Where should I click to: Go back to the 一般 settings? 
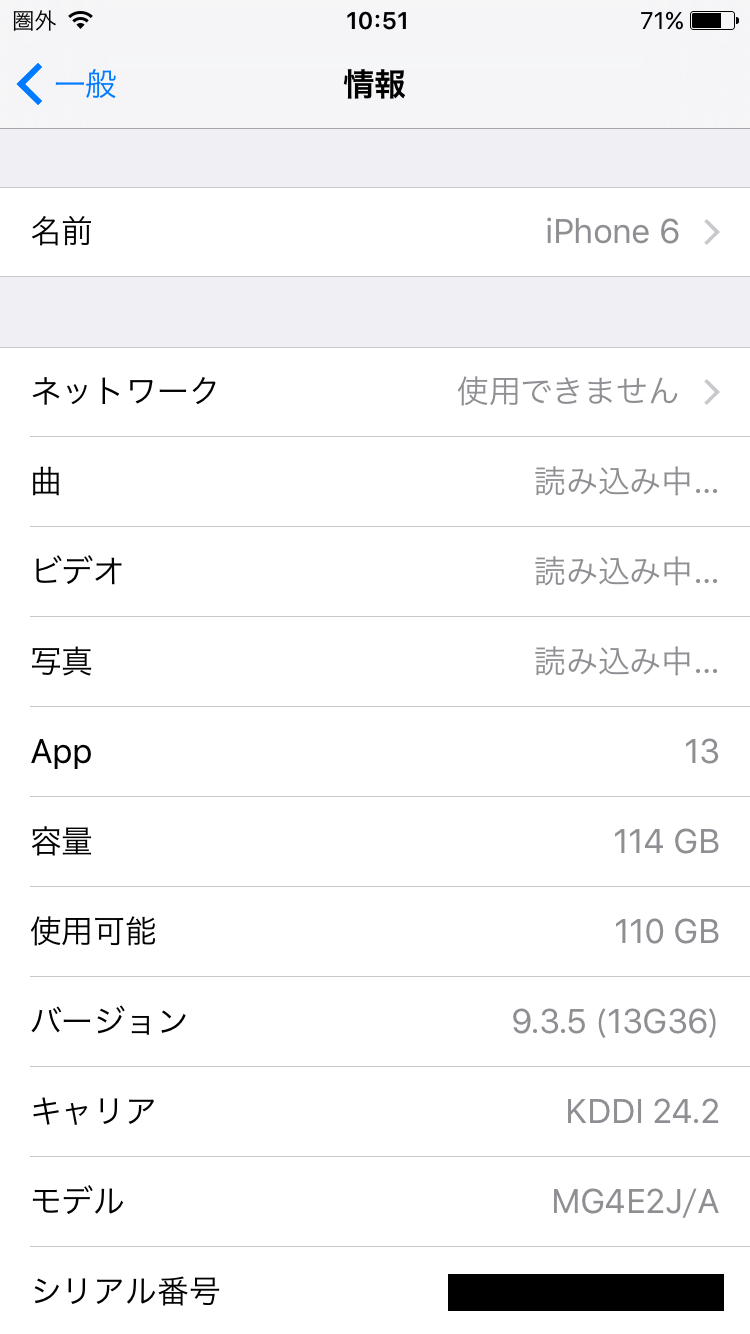[67, 84]
